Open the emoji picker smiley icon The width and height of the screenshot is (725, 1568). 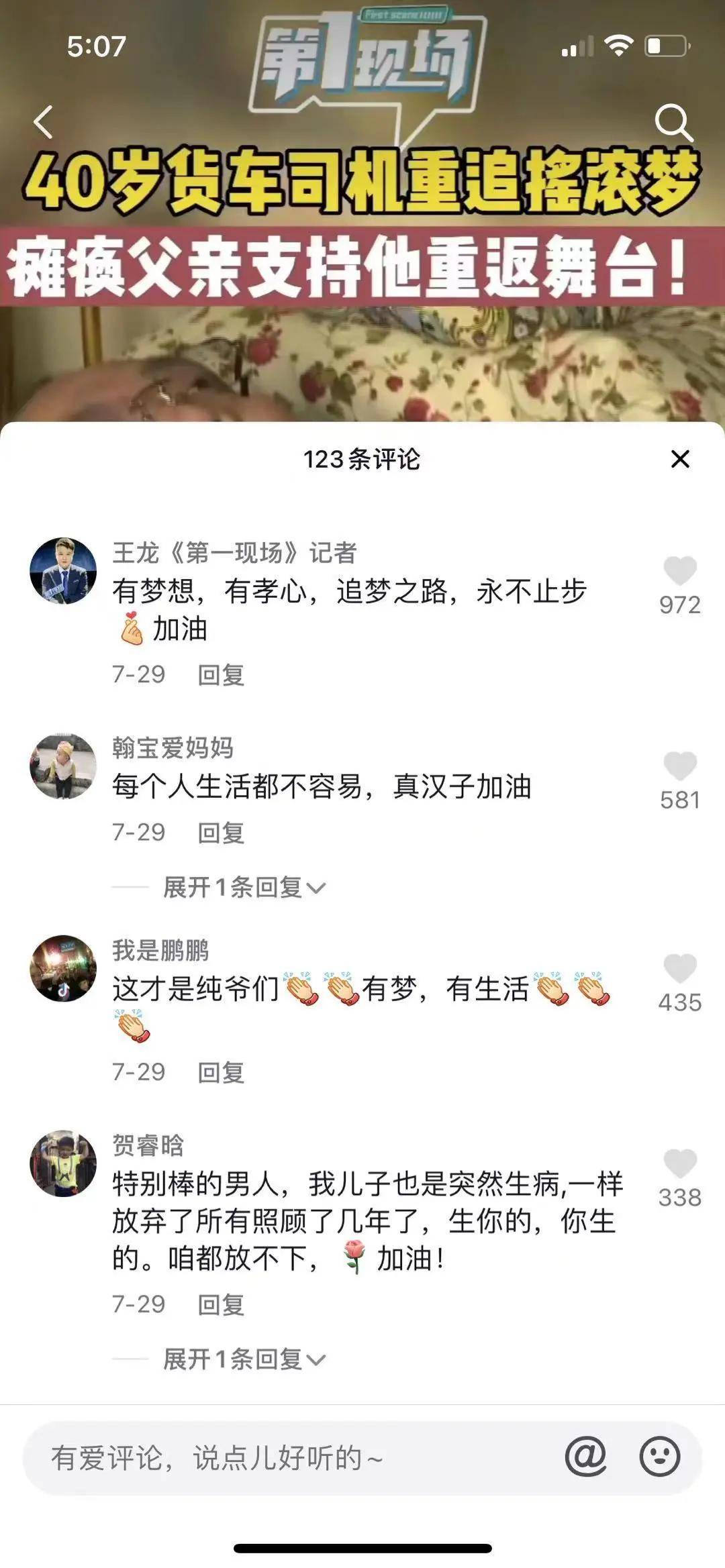(x=659, y=1457)
